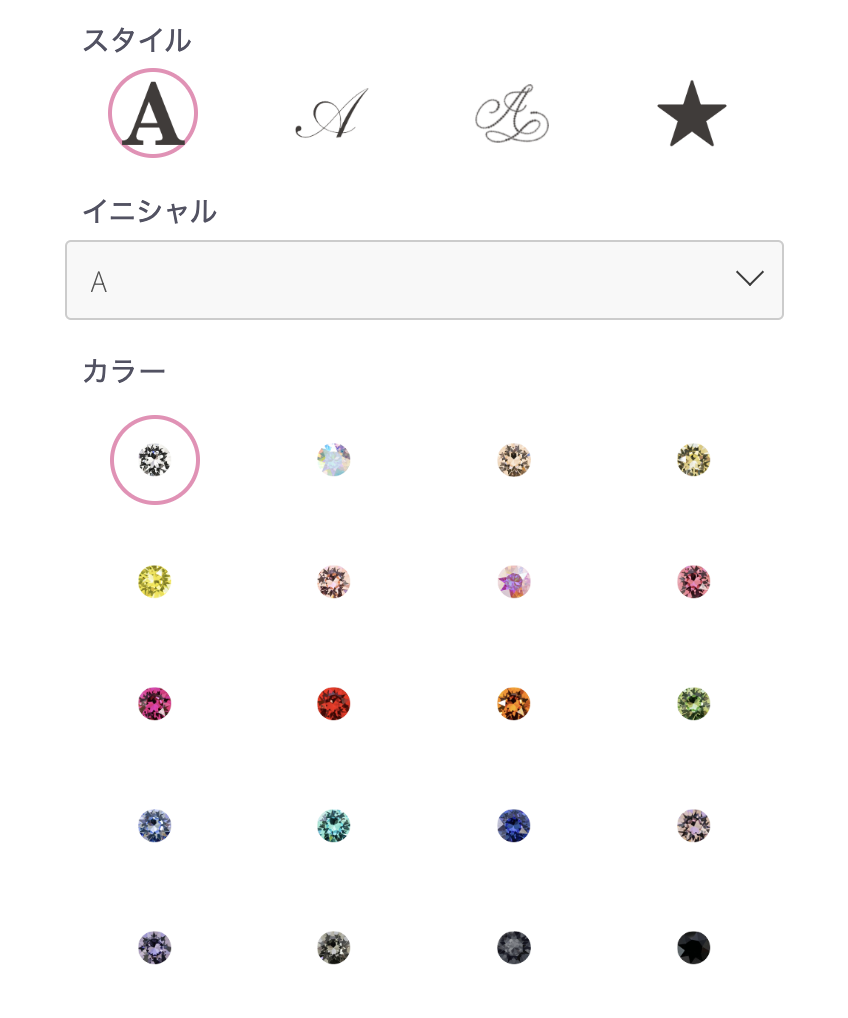The image size is (848, 1018).
Task: Choose the orange crystal color
Action: click(x=514, y=703)
